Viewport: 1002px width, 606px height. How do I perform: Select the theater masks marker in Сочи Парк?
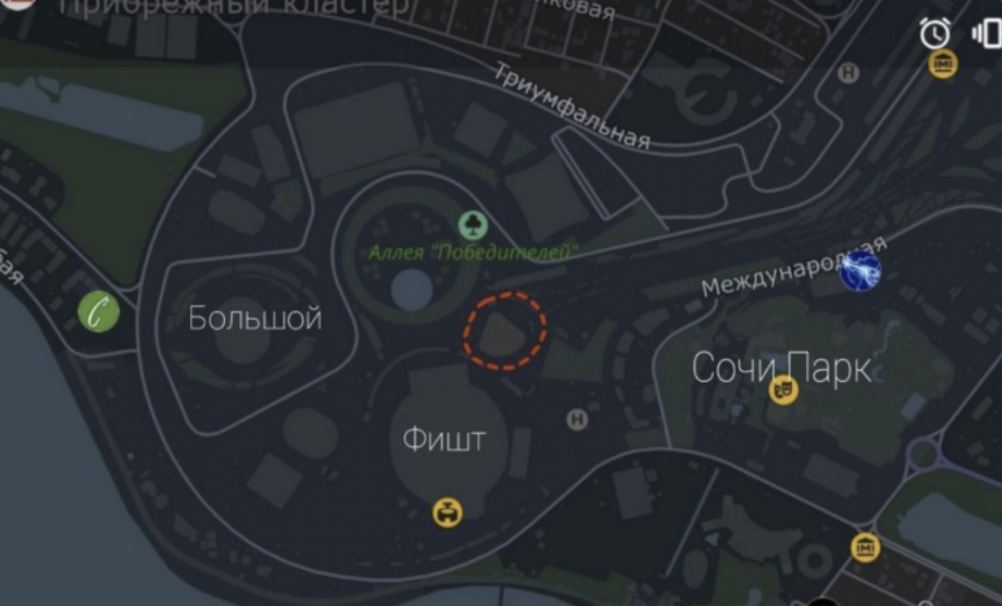783,388
